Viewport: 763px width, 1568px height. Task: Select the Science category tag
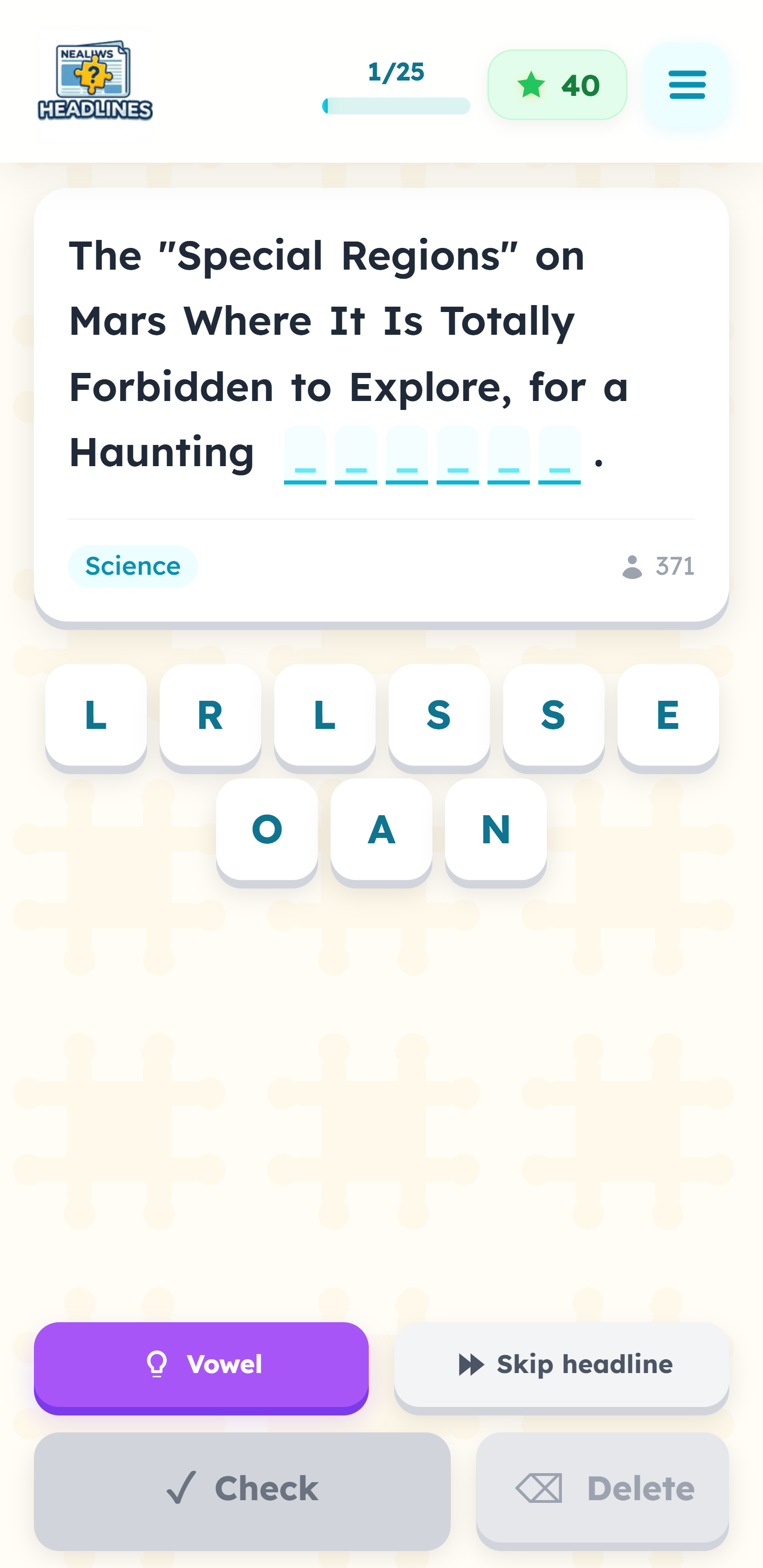[x=132, y=566]
